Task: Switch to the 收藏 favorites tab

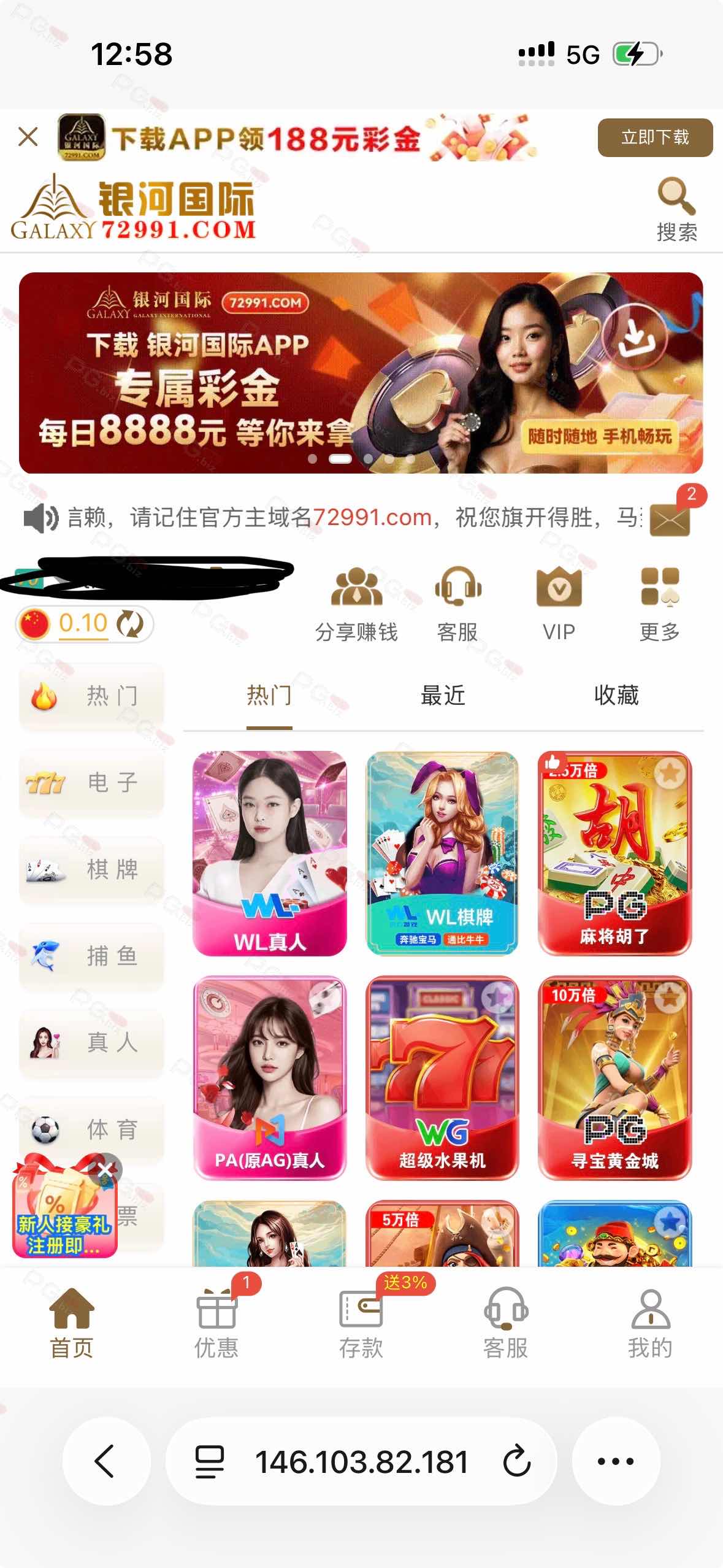Action: coord(616,696)
